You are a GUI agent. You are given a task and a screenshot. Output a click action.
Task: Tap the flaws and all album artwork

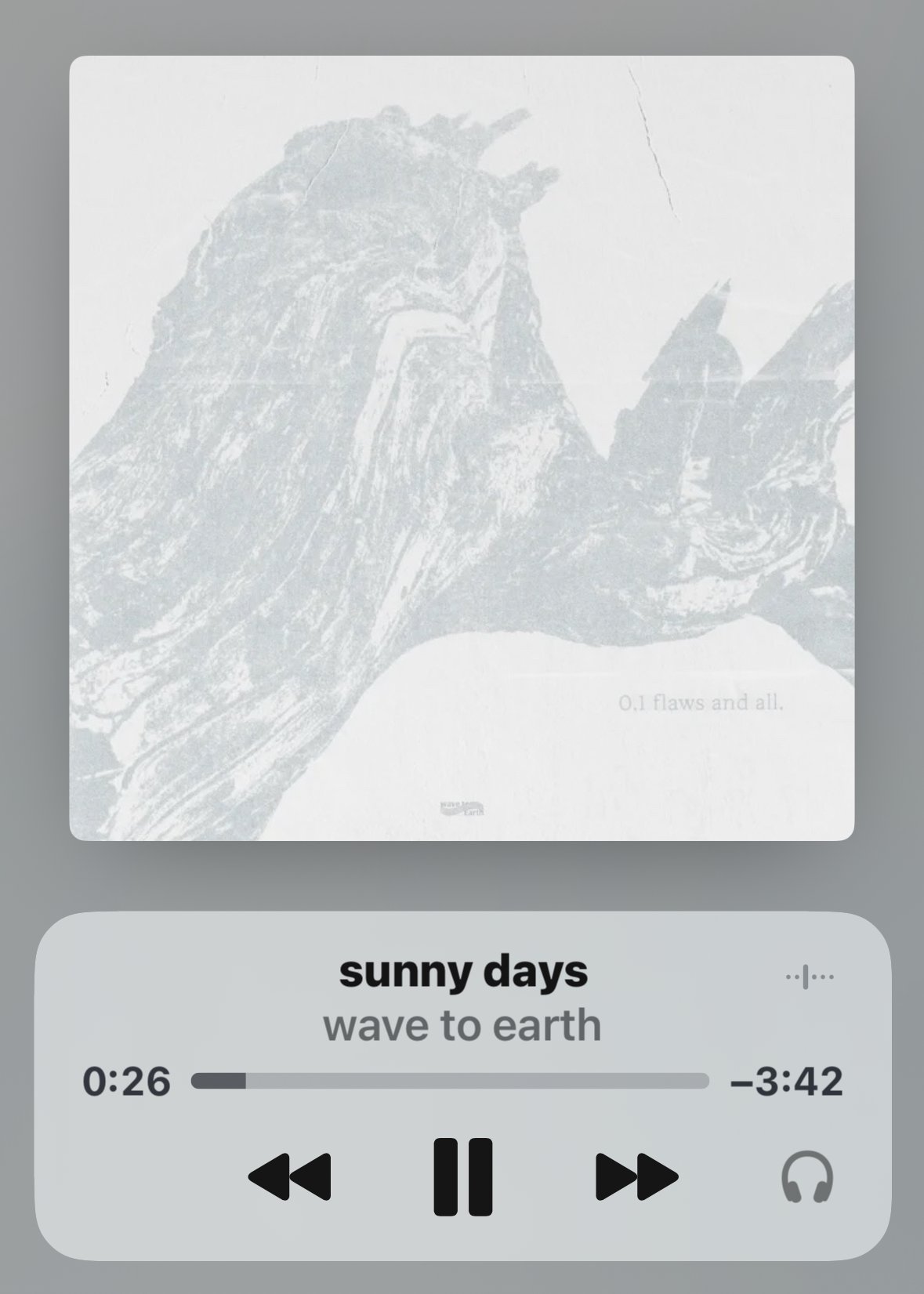(462, 448)
